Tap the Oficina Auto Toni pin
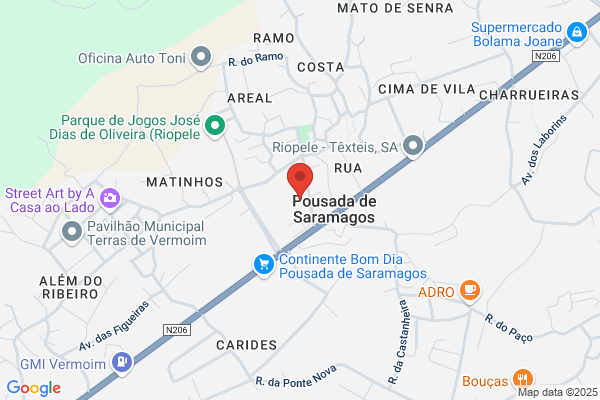 (x=201, y=57)
